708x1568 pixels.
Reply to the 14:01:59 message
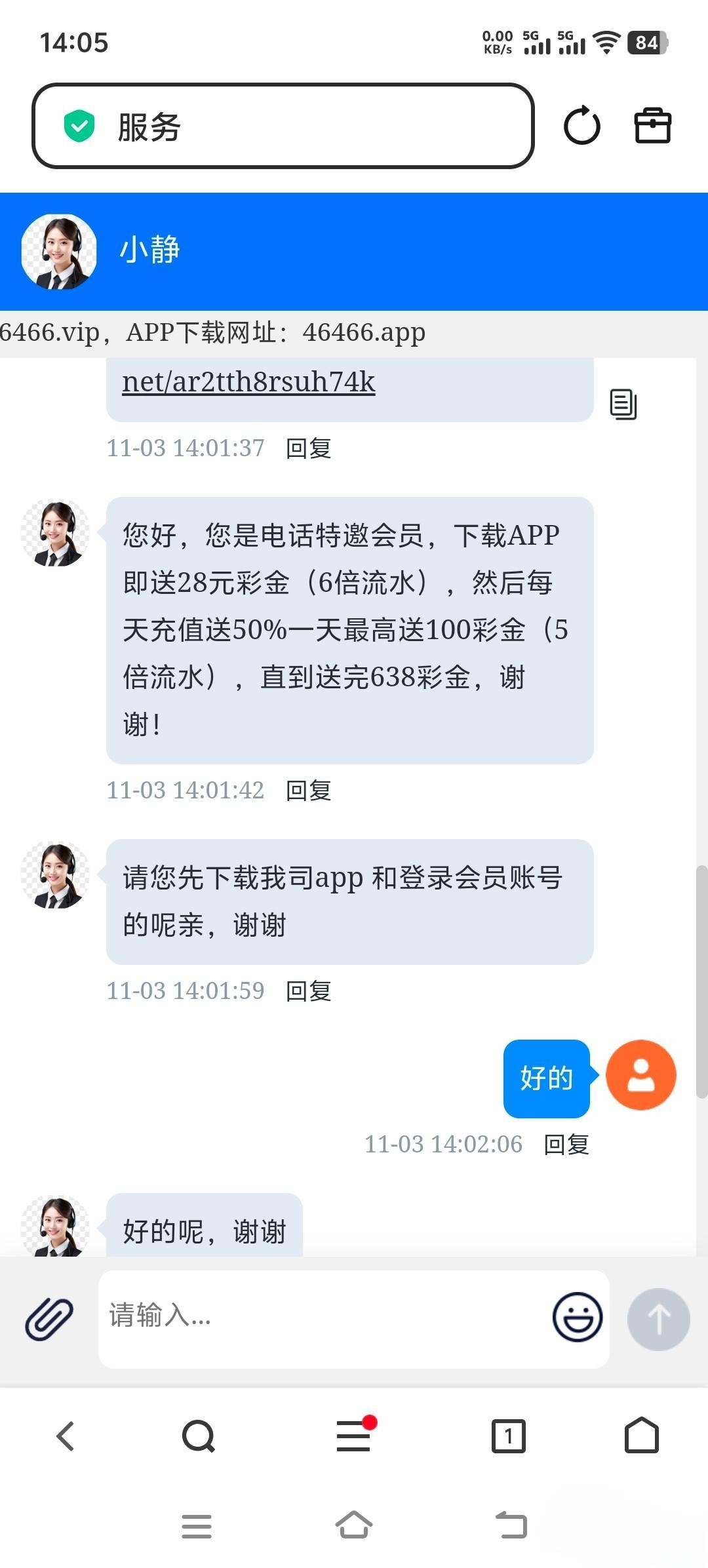point(308,991)
